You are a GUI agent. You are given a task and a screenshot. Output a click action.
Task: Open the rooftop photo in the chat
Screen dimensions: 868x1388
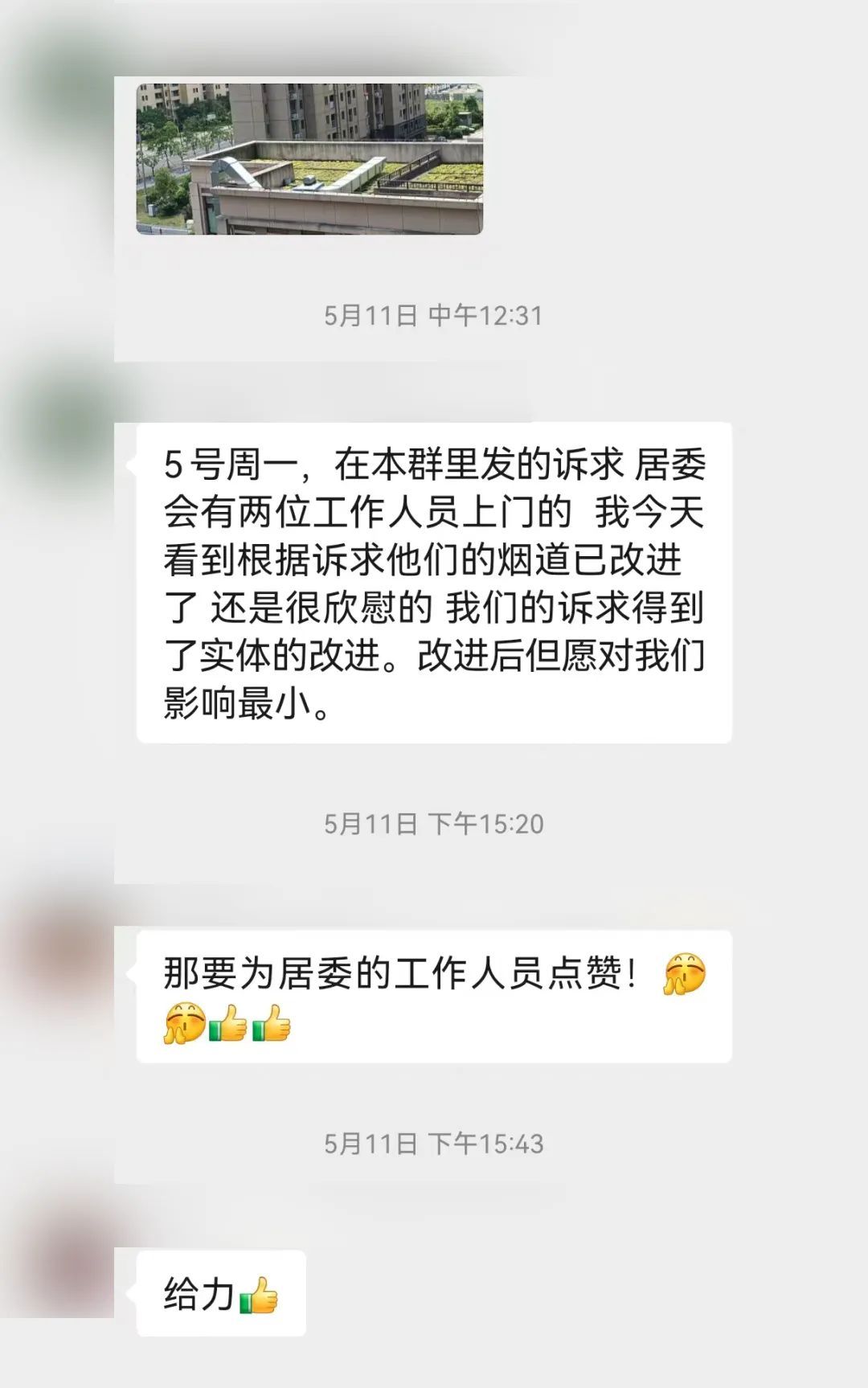(309, 158)
